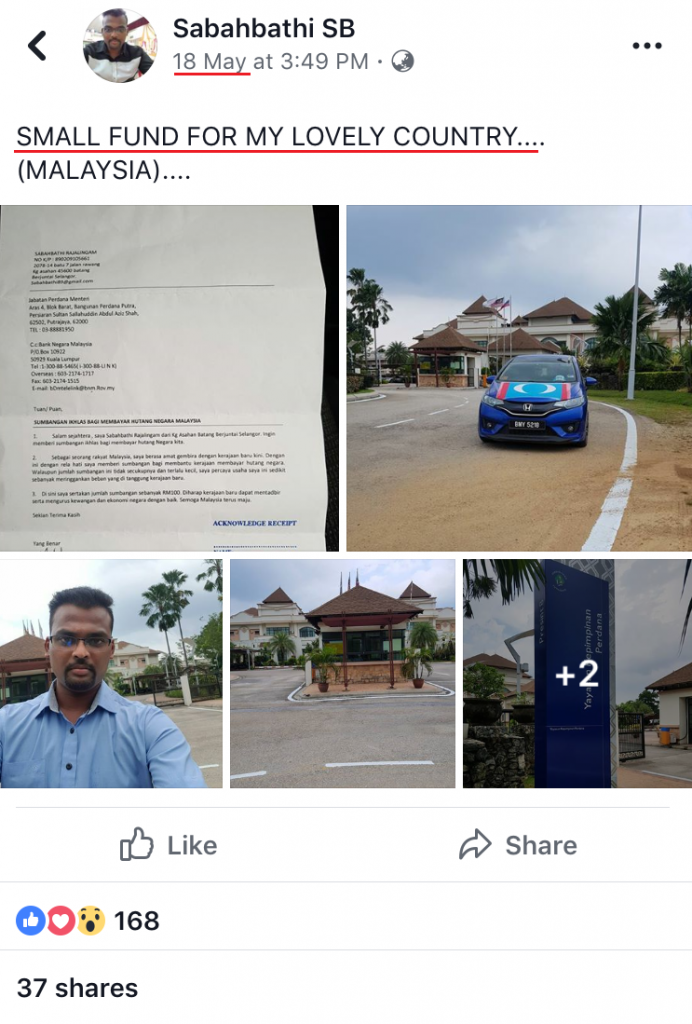
Task: View the 168 reactions list
Action: coord(88,920)
